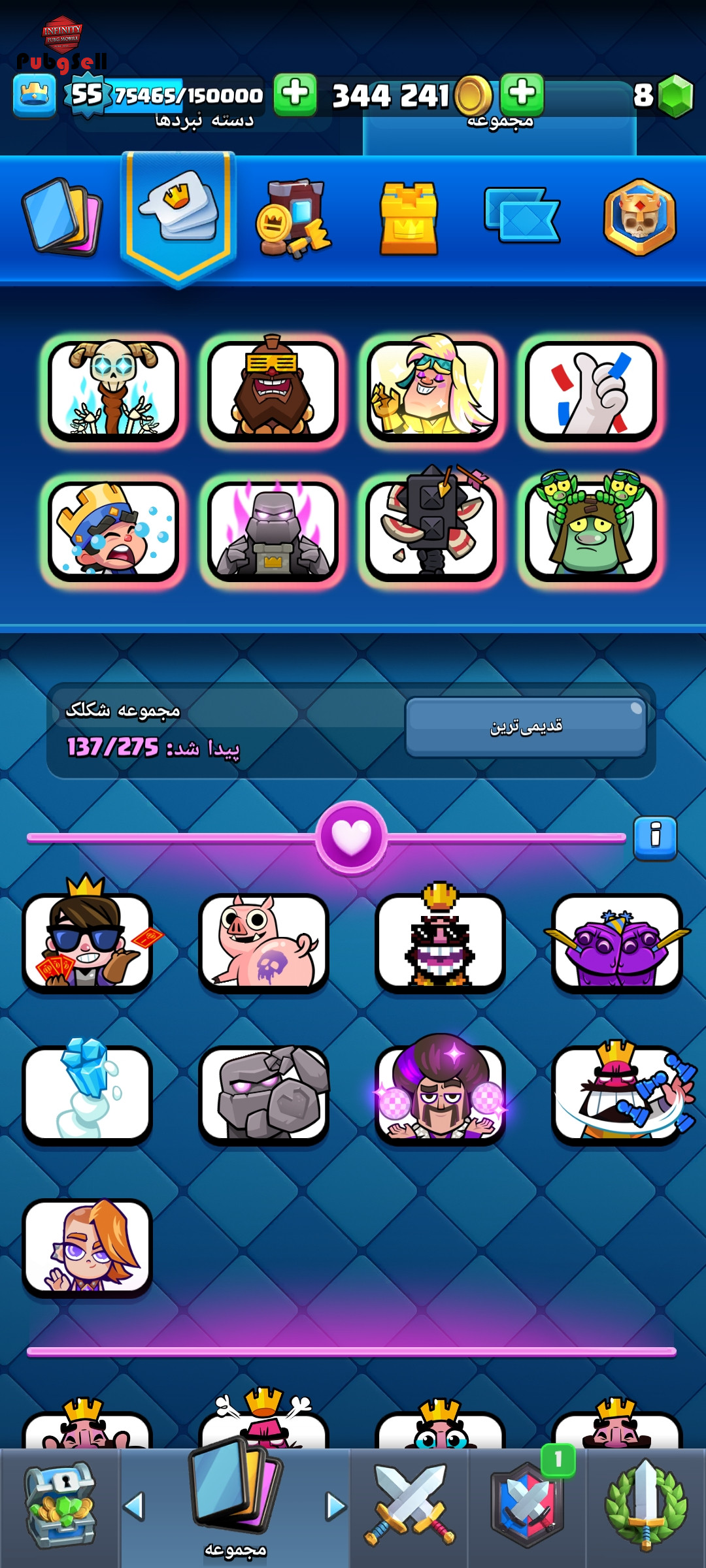Open the magic items book tab
Screen dimensions: 706x1568
click(x=294, y=219)
